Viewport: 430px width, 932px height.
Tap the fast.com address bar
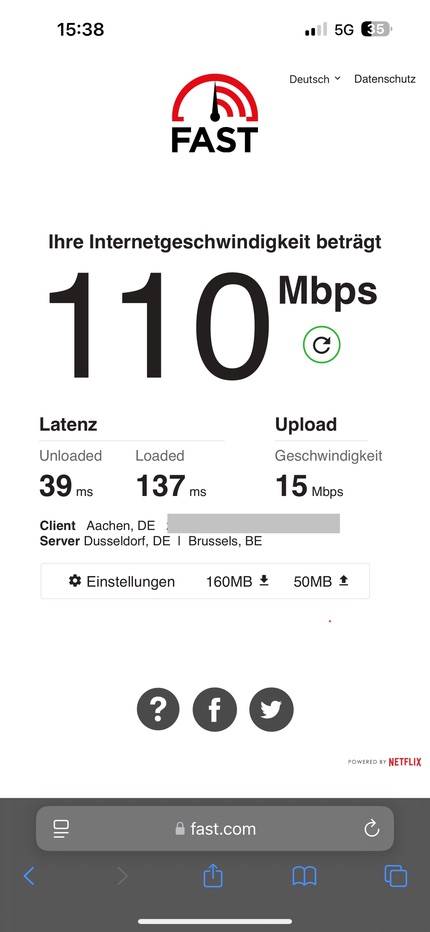pos(215,829)
